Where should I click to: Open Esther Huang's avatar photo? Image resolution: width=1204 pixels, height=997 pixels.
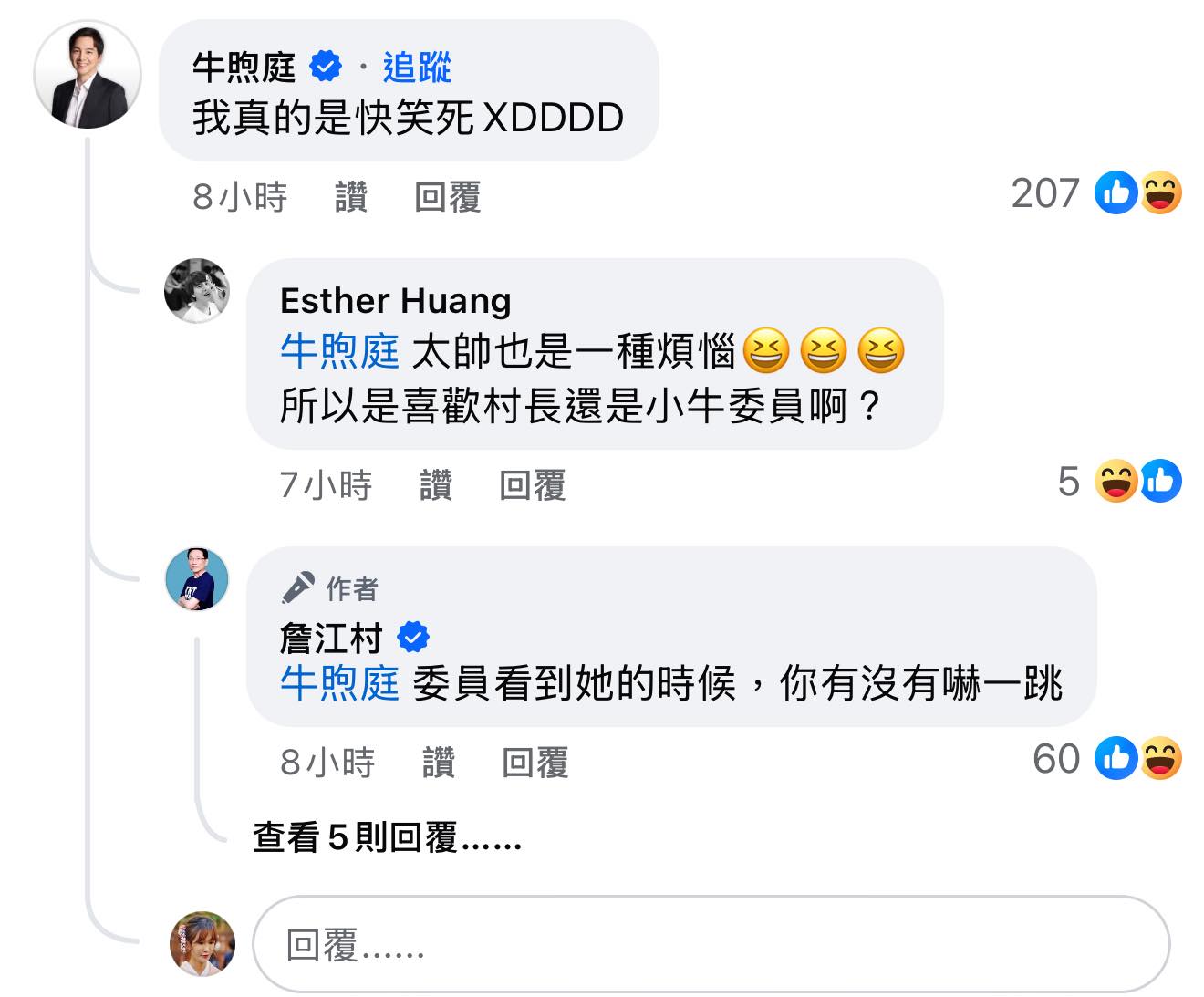point(197,291)
